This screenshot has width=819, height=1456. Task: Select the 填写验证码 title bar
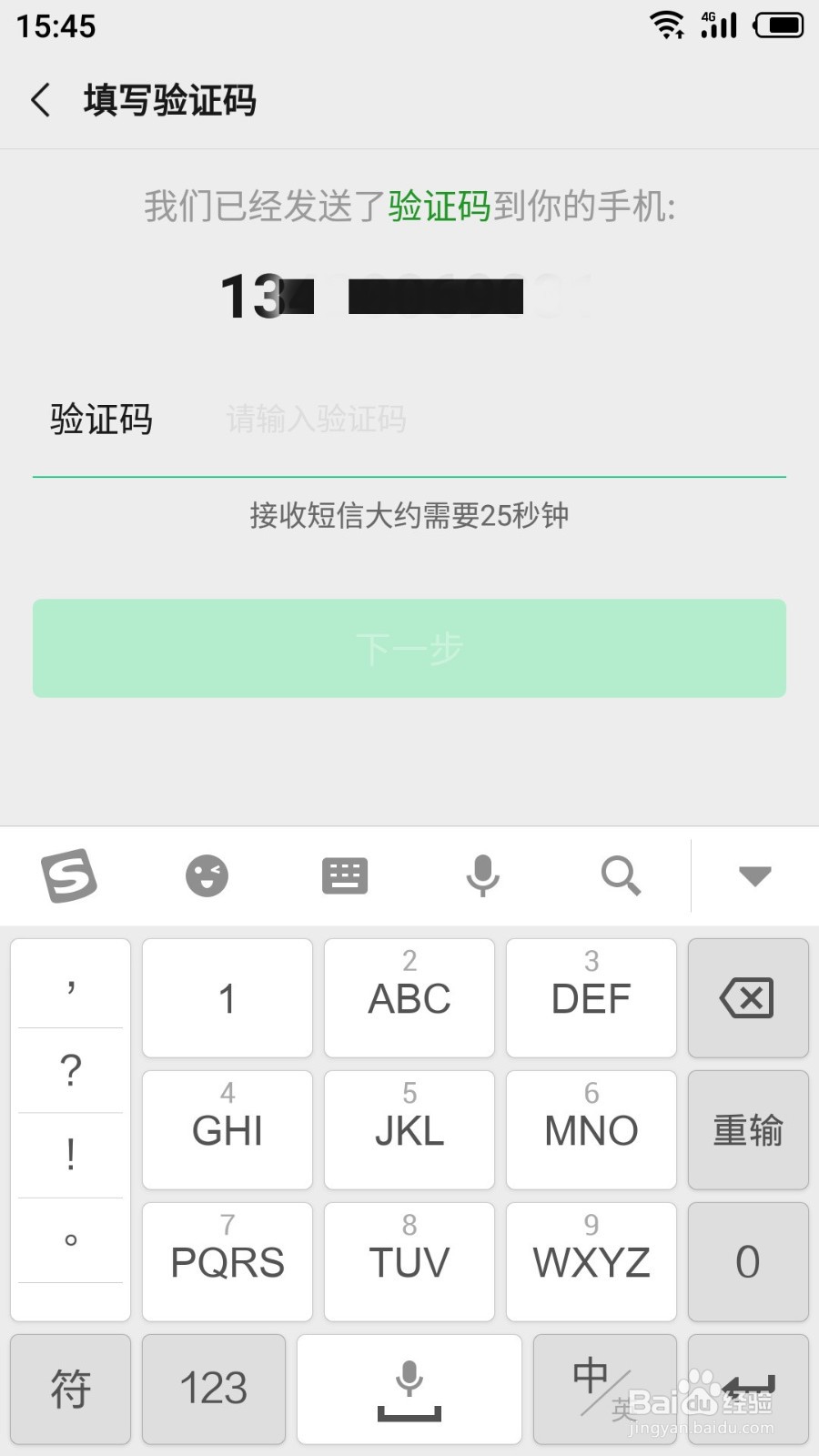[x=169, y=100]
